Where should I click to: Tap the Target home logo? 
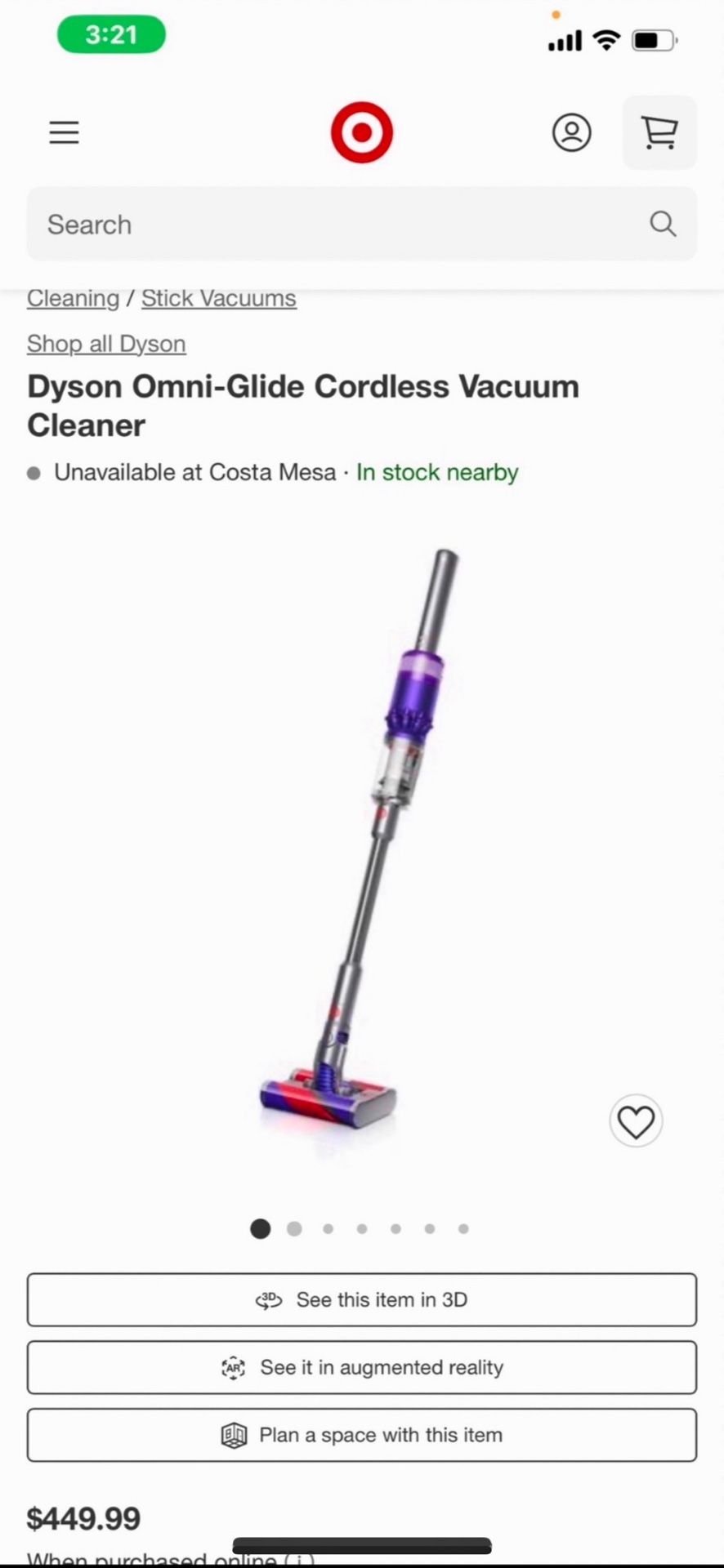362,131
